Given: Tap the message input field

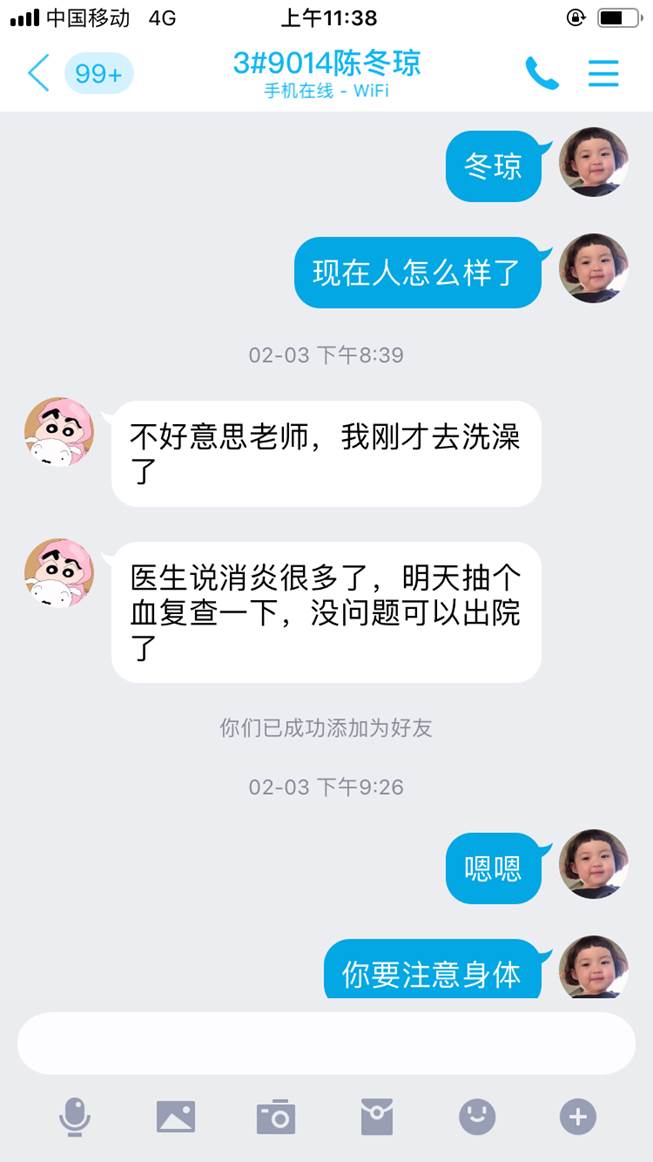Looking at the screenshot, I should pos(326,1043).
